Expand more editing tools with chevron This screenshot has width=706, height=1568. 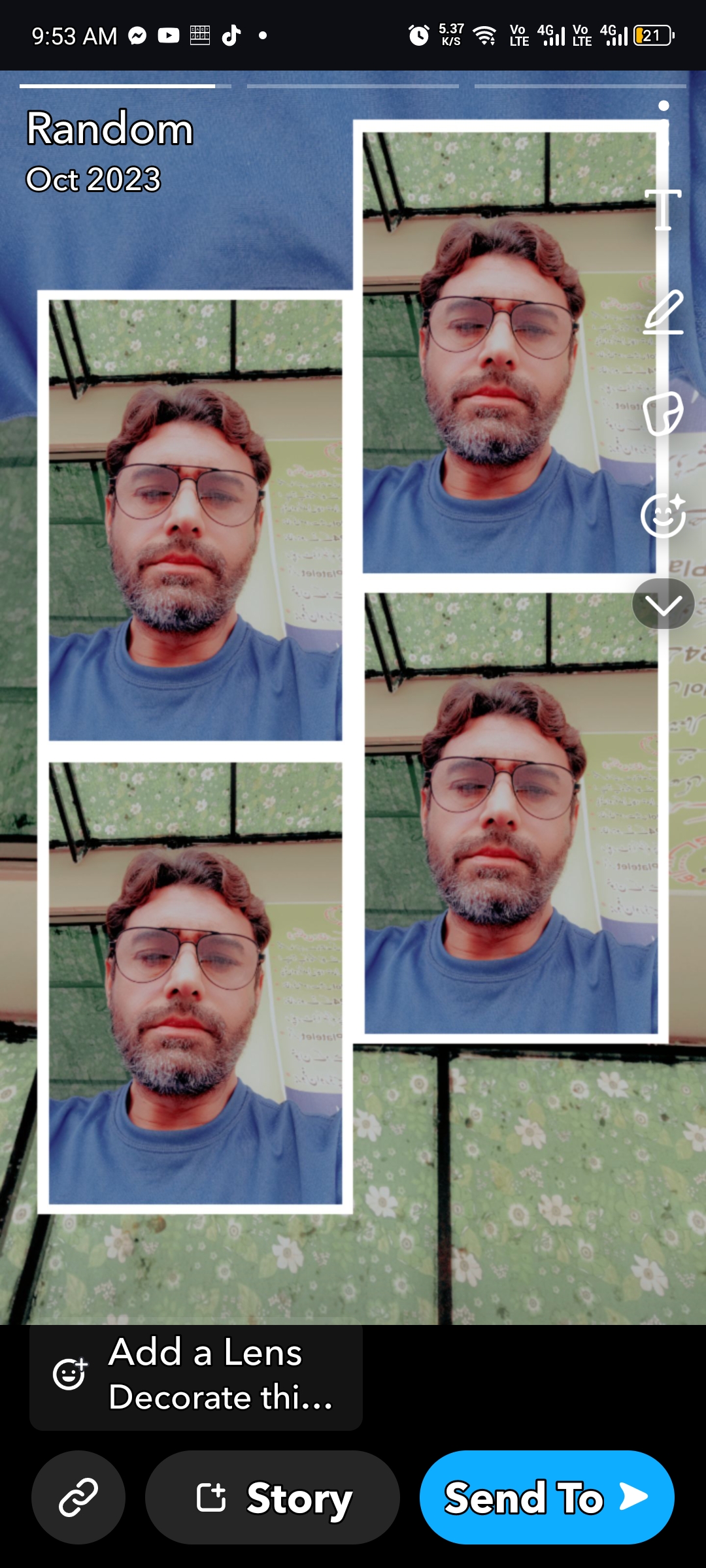pos(664,604)
